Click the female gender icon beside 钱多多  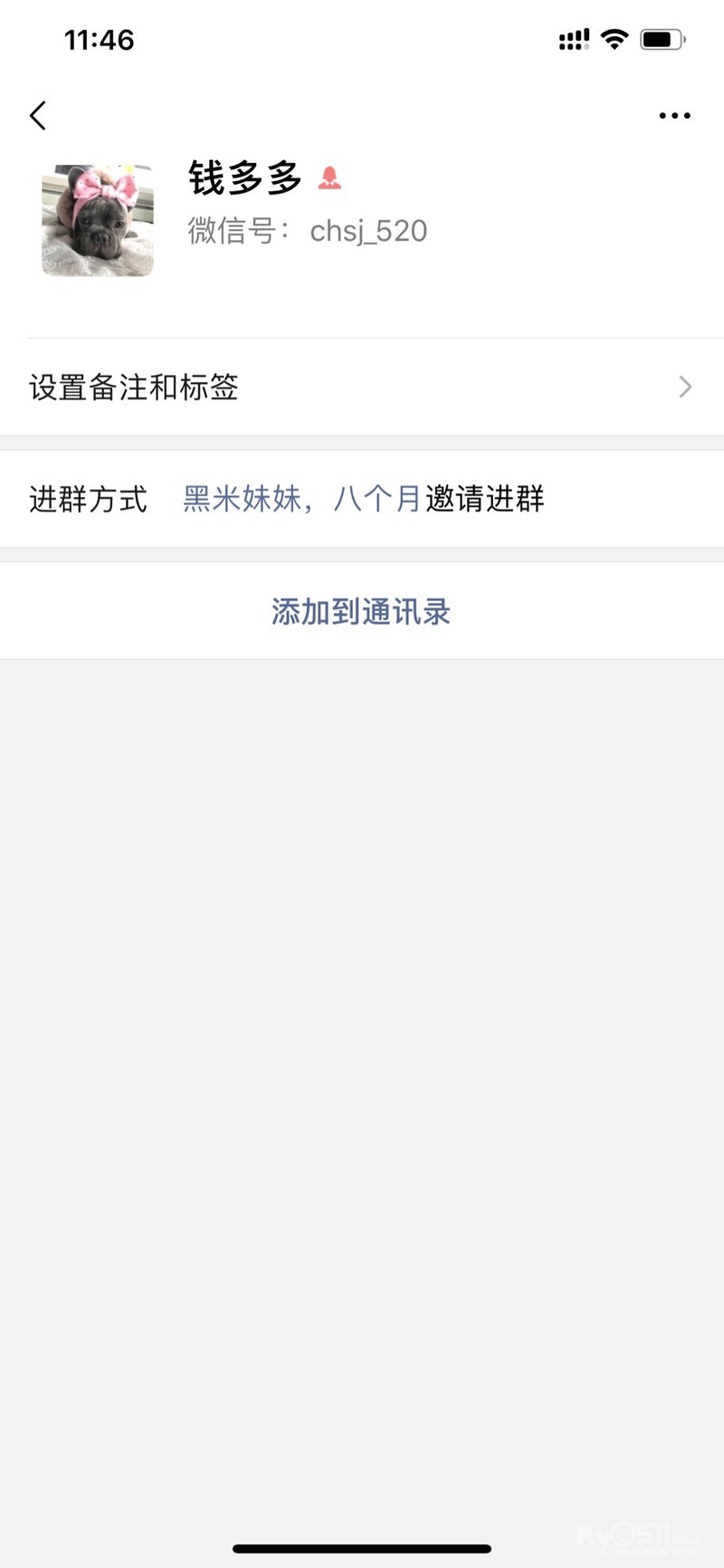click(x=329, y=178)
